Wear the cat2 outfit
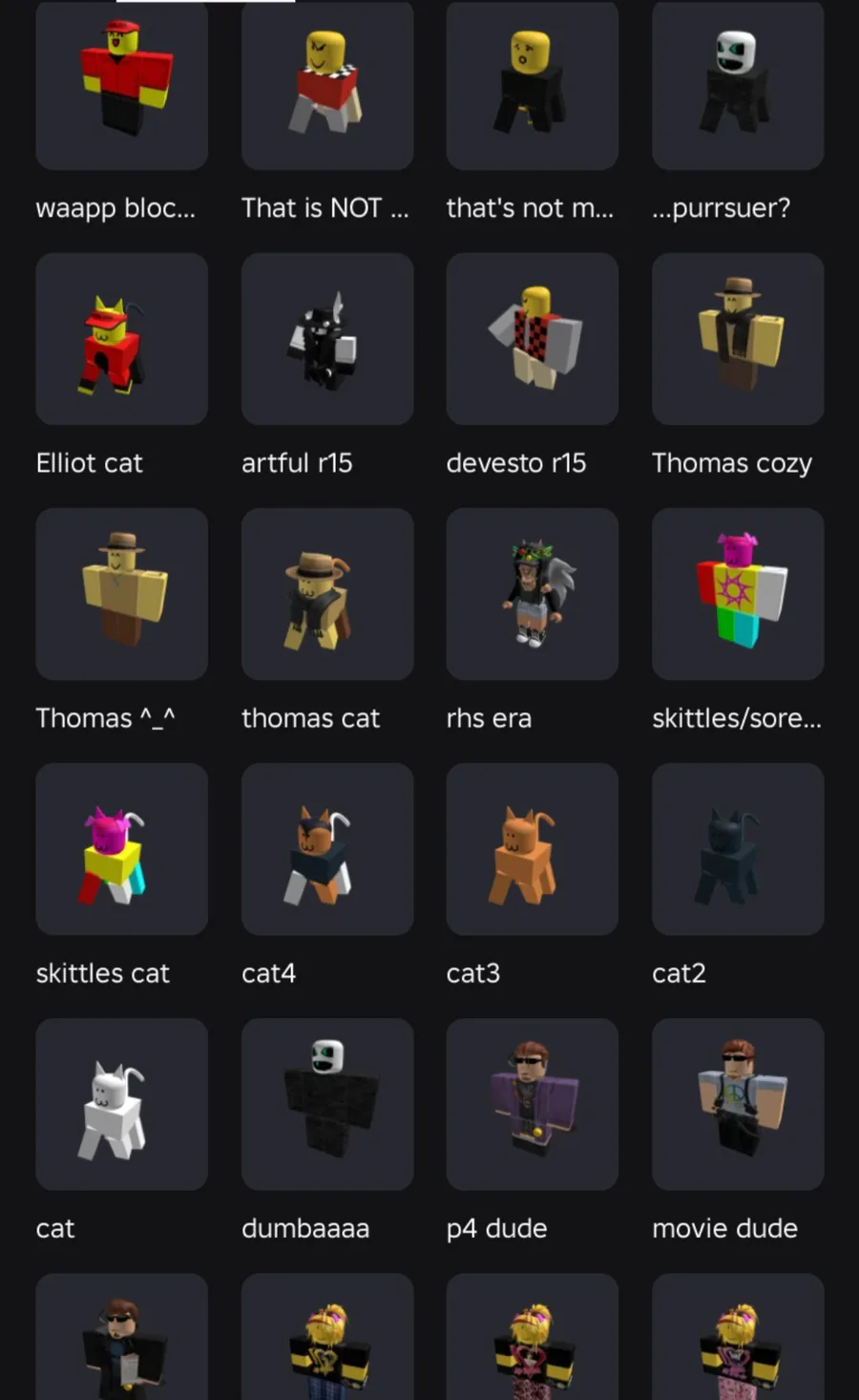859x1400 pixels. point(738,849)
